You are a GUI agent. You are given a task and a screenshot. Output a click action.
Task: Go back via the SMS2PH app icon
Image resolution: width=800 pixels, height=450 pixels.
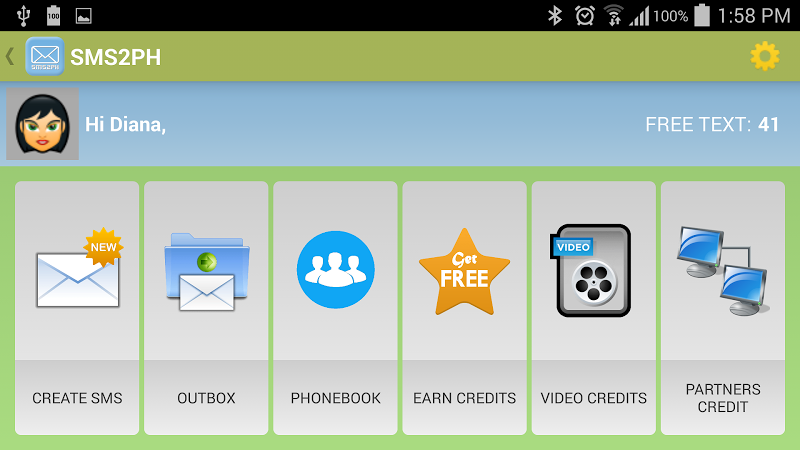pos(43,56)
